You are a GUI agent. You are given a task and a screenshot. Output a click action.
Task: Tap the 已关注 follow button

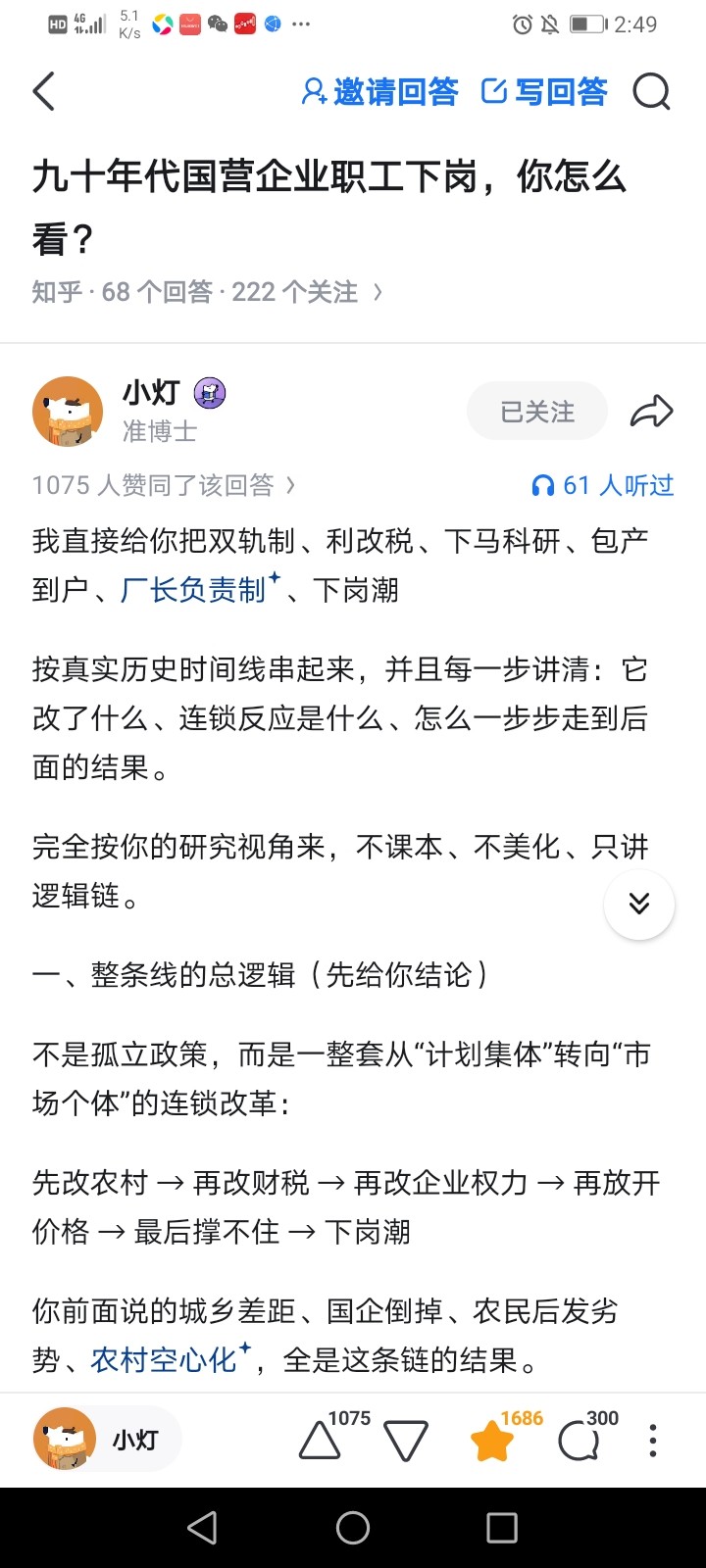coord(536,411)
